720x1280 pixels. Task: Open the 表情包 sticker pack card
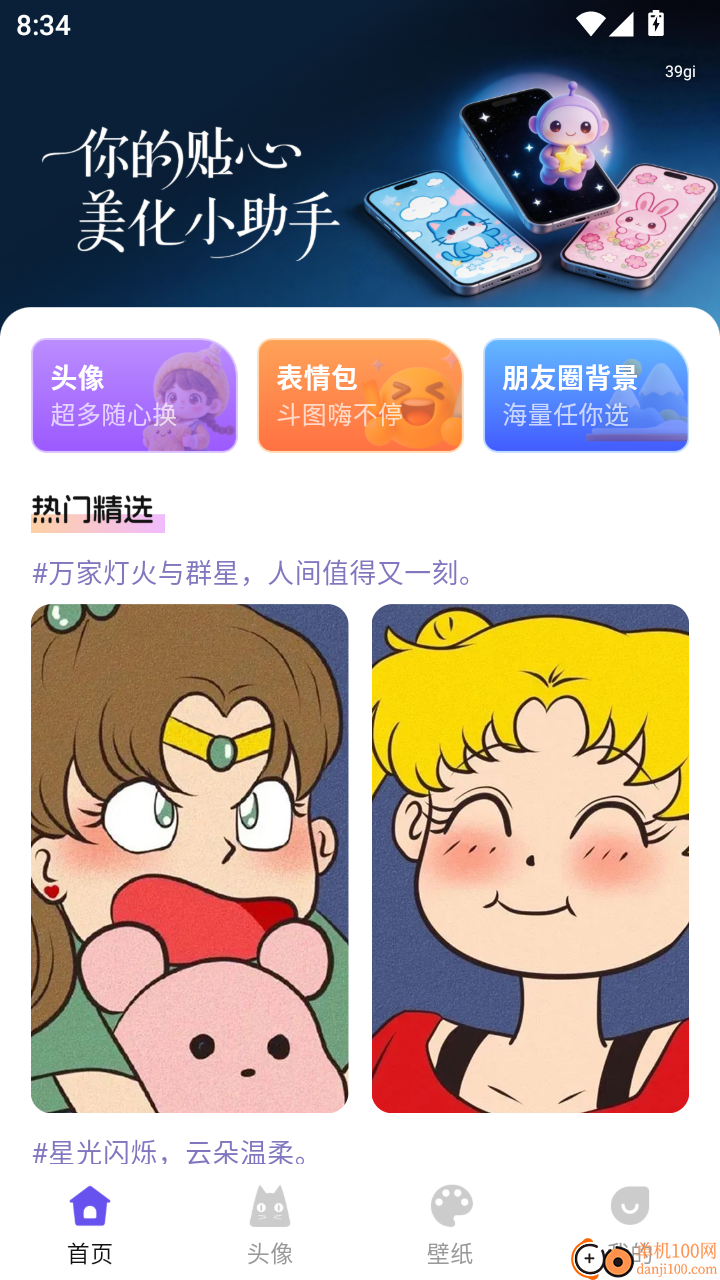point(360,395)
